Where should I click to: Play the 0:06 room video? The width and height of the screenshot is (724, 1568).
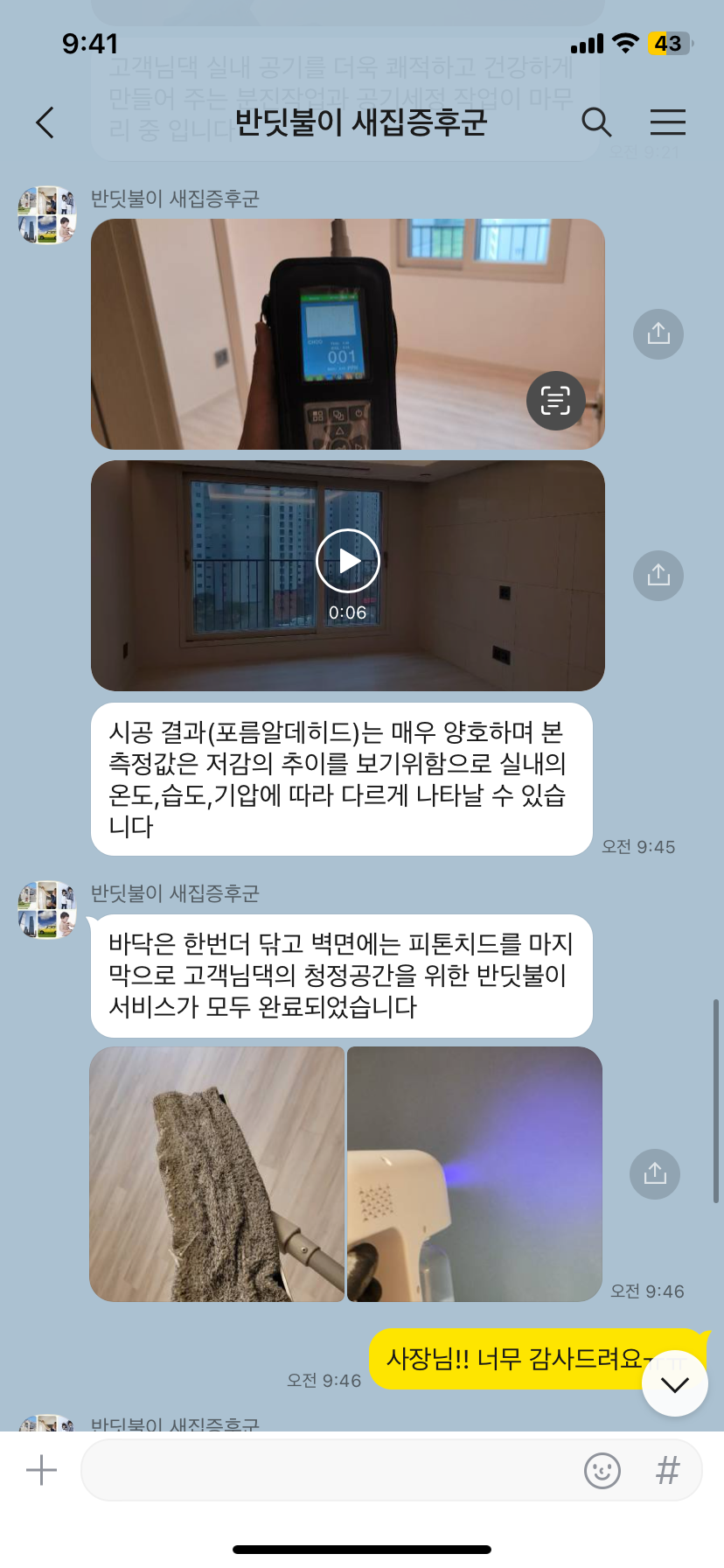[348, 562]
